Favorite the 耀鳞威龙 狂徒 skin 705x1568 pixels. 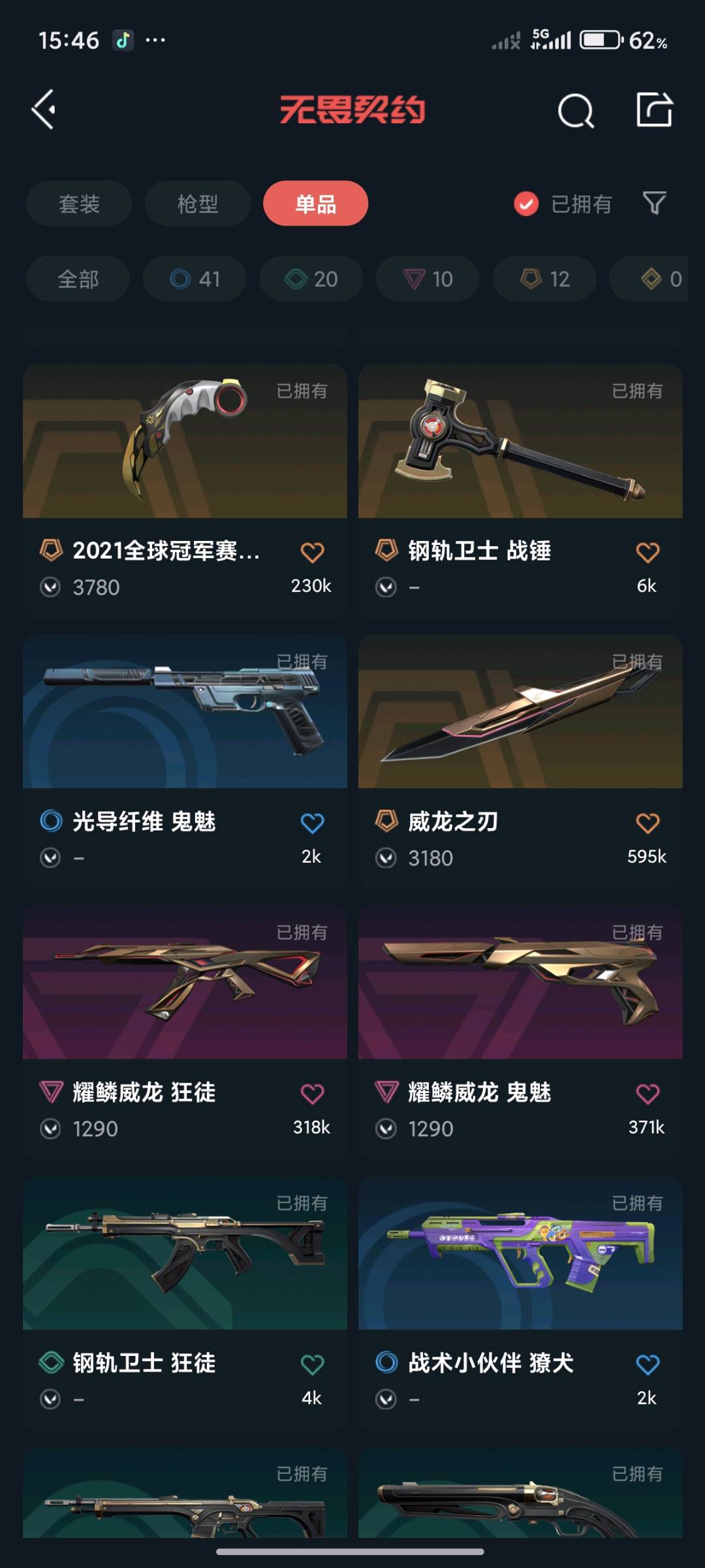312,1094
